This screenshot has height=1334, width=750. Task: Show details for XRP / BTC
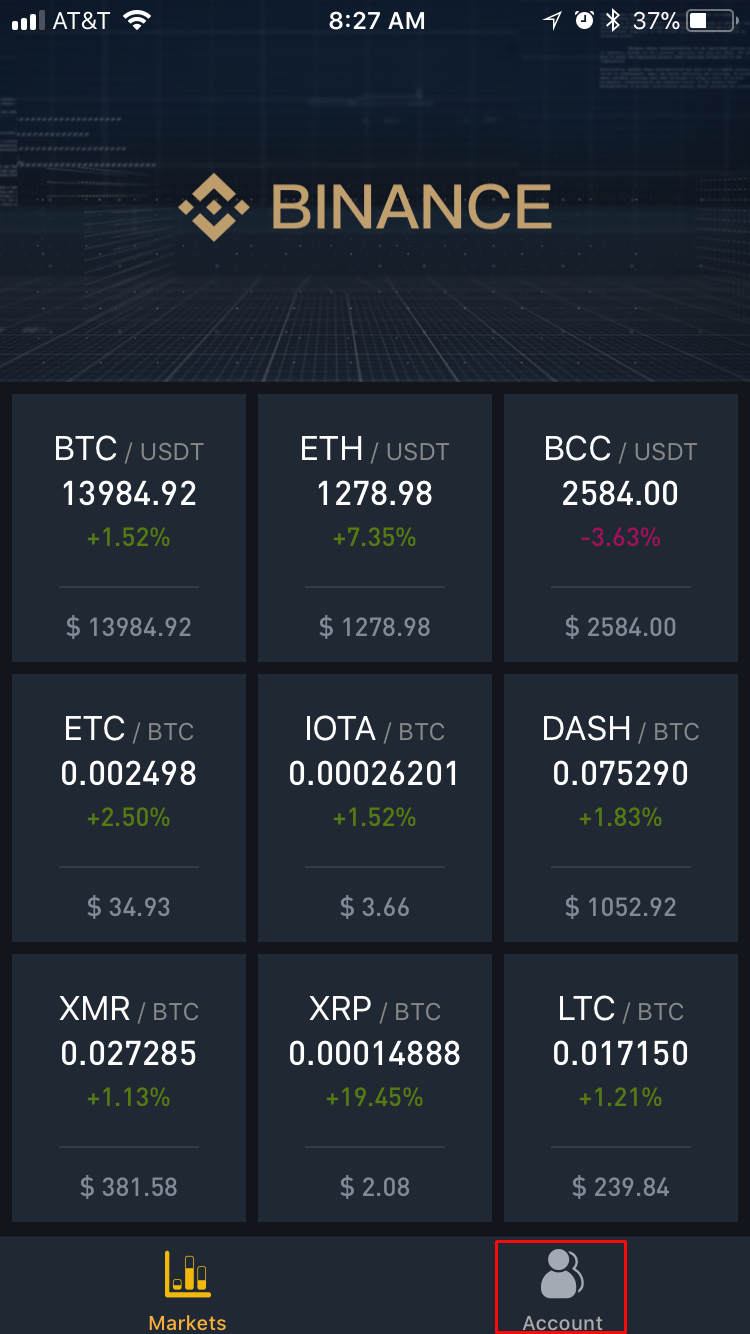coord(375,1088)
